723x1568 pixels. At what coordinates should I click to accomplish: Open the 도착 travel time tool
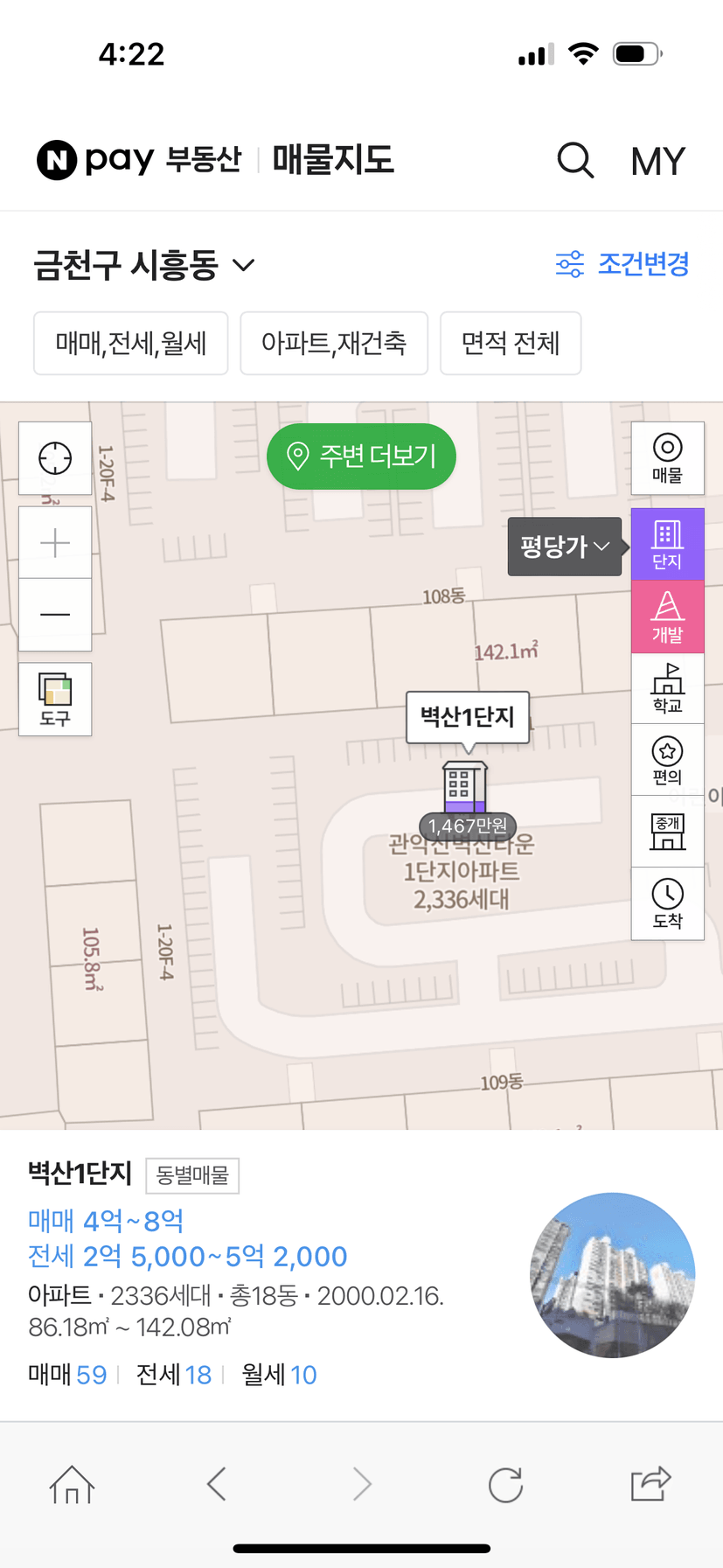click(x=667, y=903)
